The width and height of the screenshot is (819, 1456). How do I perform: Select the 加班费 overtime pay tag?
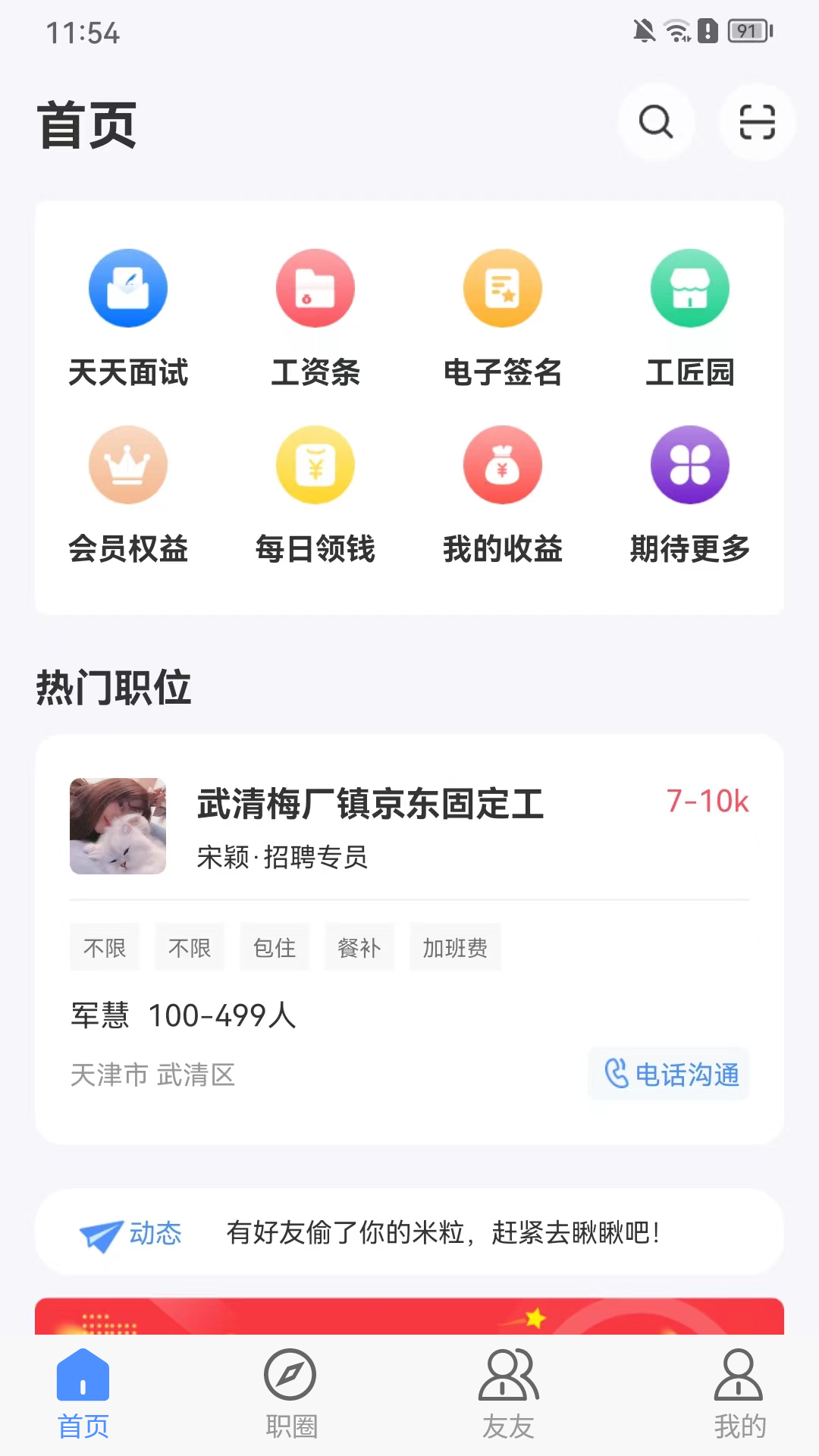click(455, 946)
